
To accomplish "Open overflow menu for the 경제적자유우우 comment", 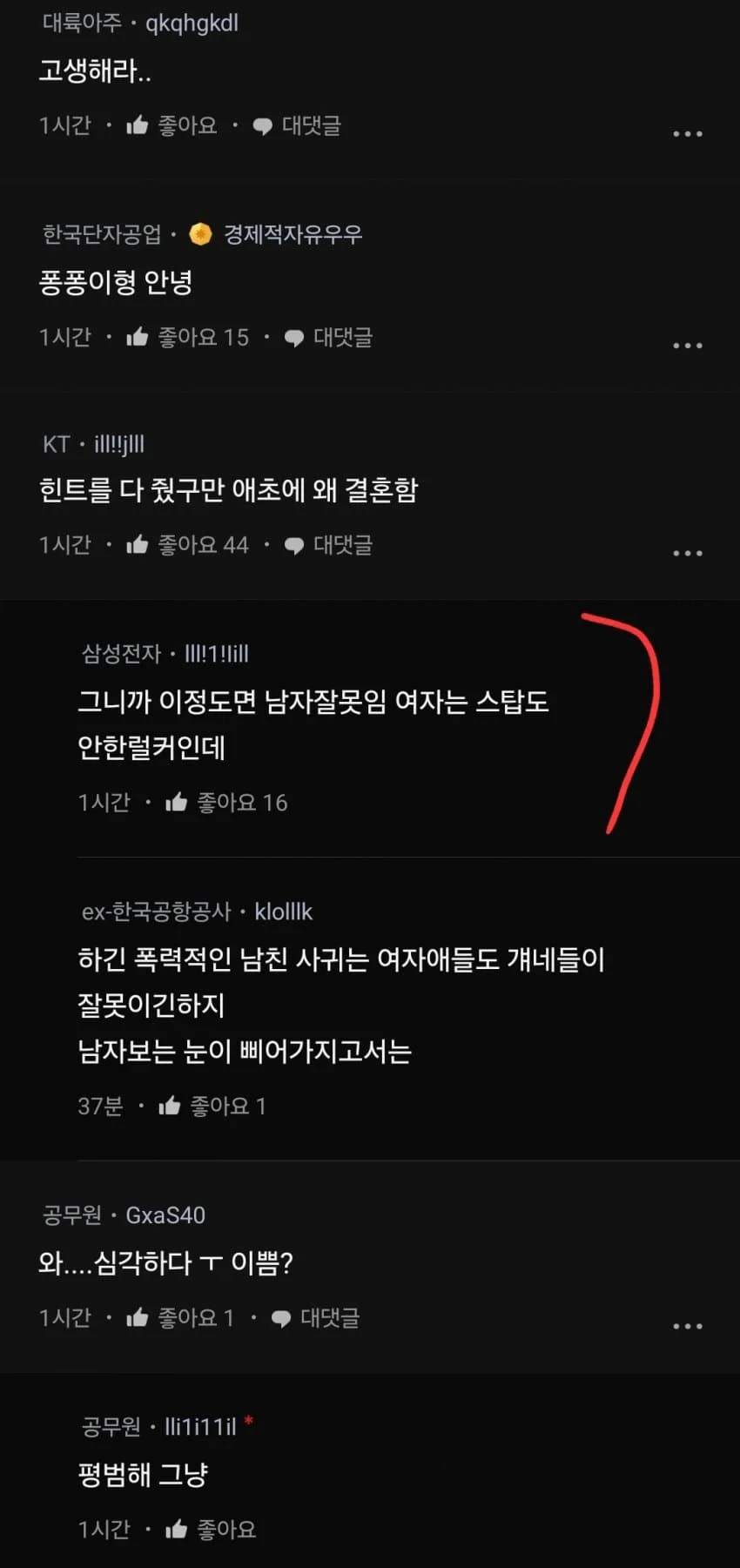I will click(x=687, y=346).
